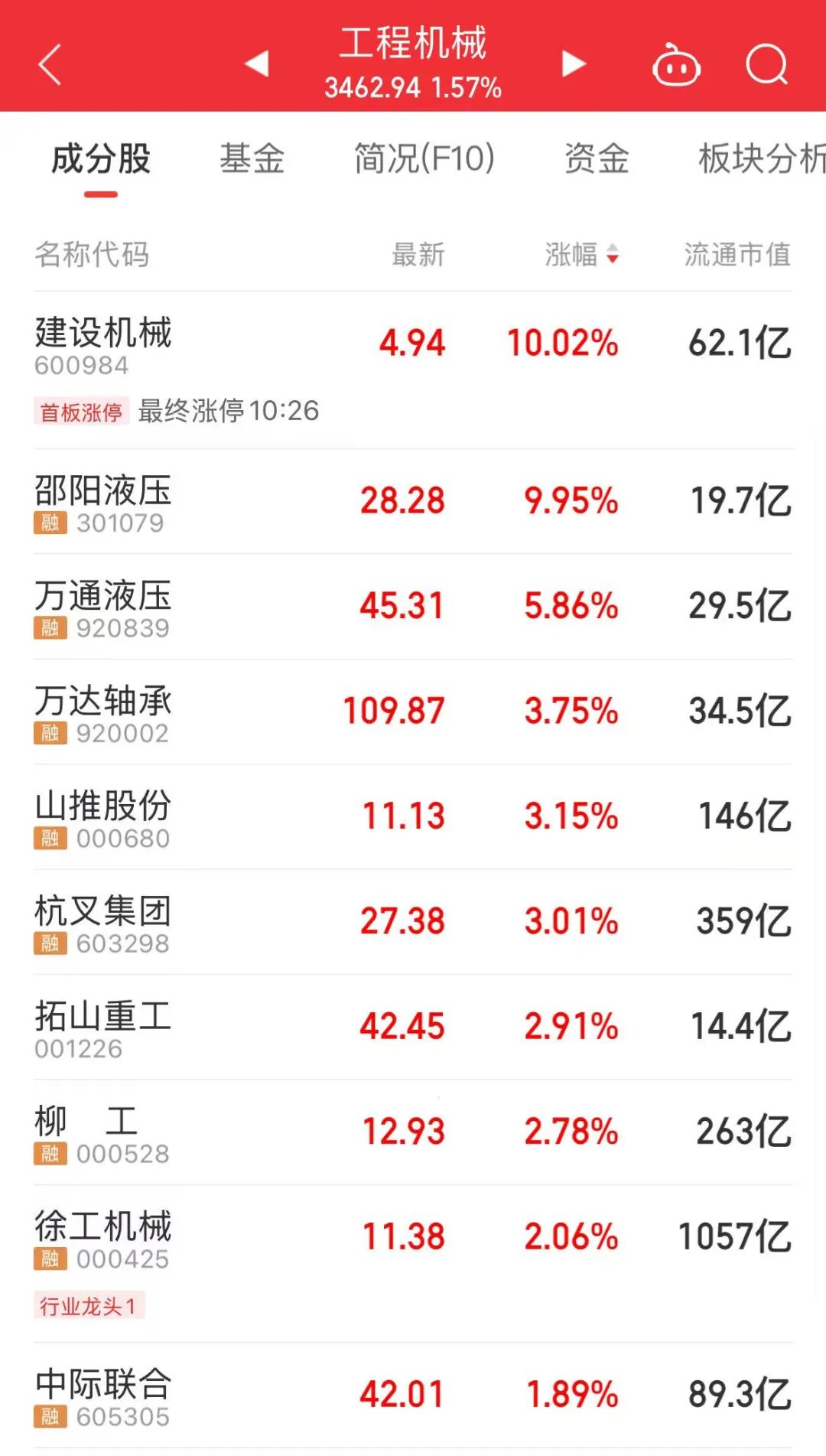Tap the back arrow in the title bar
Viewport: 826px width, 1456px height.
[47, 65]
